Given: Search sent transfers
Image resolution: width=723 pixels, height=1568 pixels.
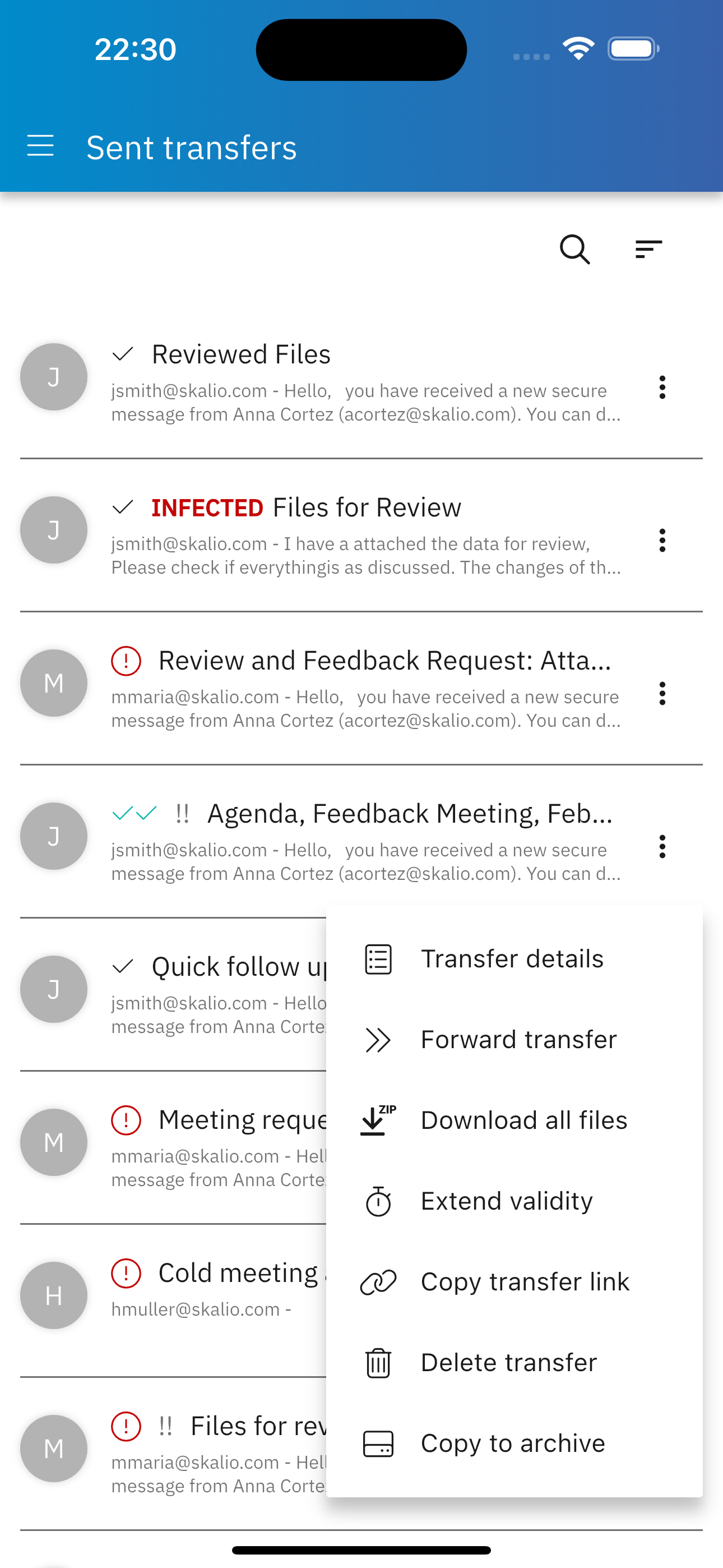Looking at the screenshot, I should [x=574, y=249].
